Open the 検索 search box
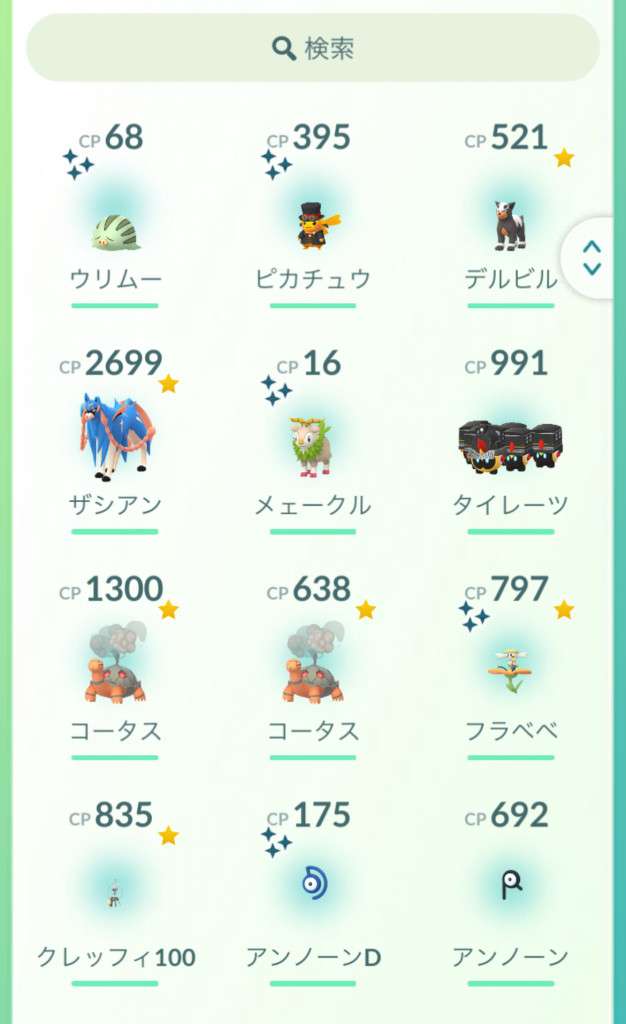626x1024 pixels. (x=313, y=48)
